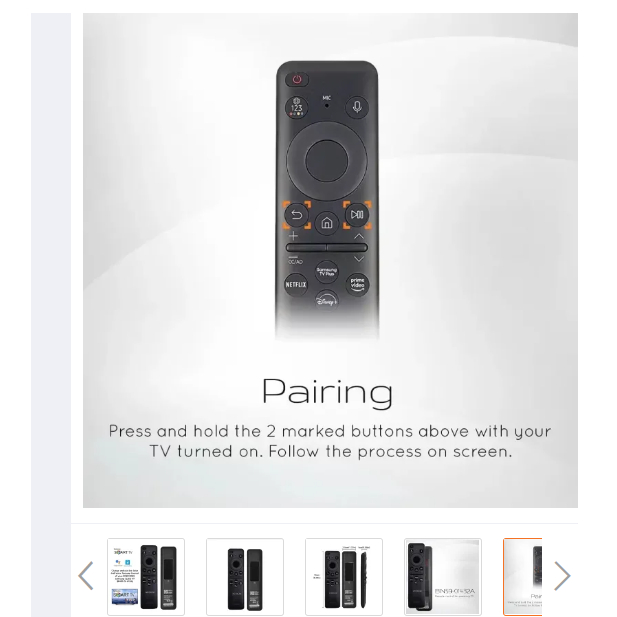Open the main Pairing product image
The width and height of the screenshot is (617, 617).
click(x=330, y=260)
